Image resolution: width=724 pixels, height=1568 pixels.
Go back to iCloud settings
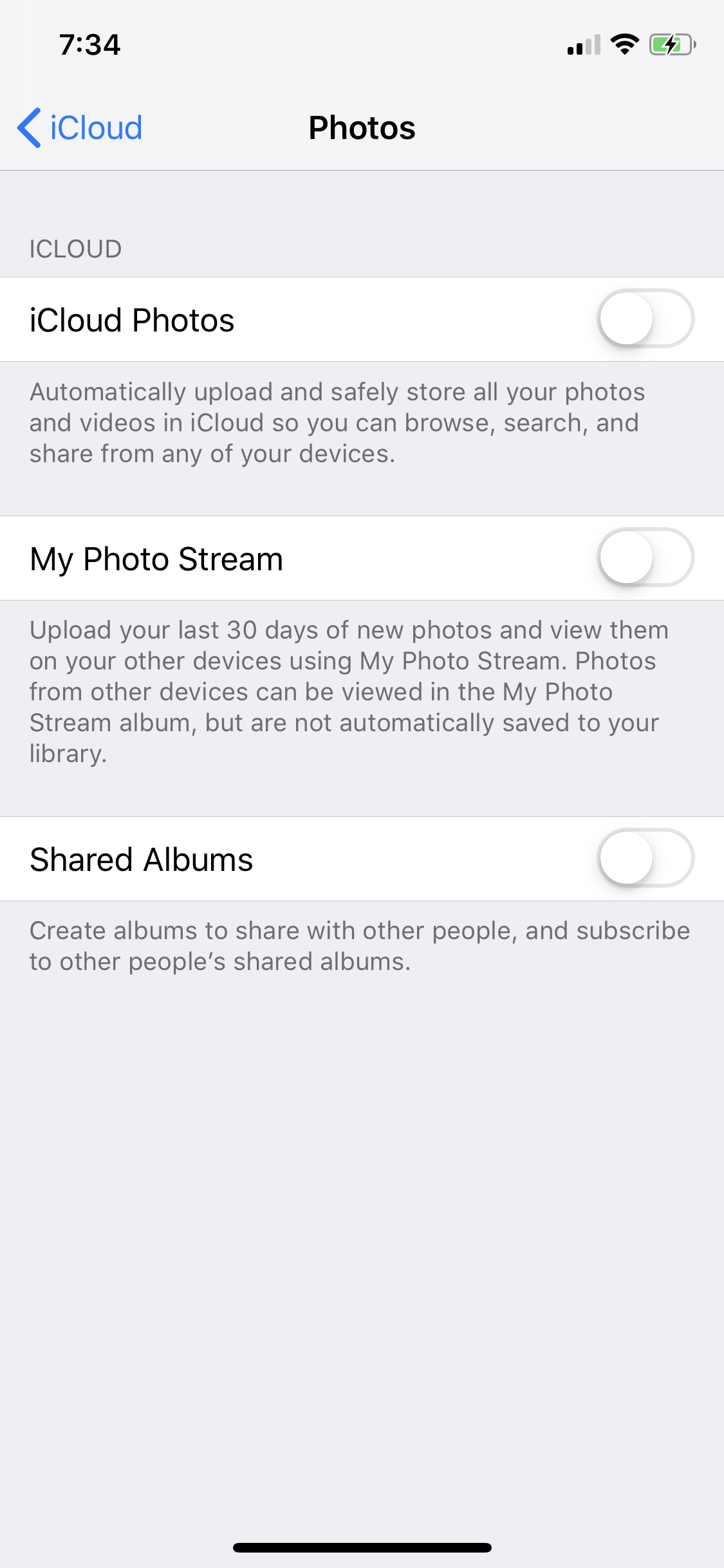pyautogui.click(x=80, y=127)
